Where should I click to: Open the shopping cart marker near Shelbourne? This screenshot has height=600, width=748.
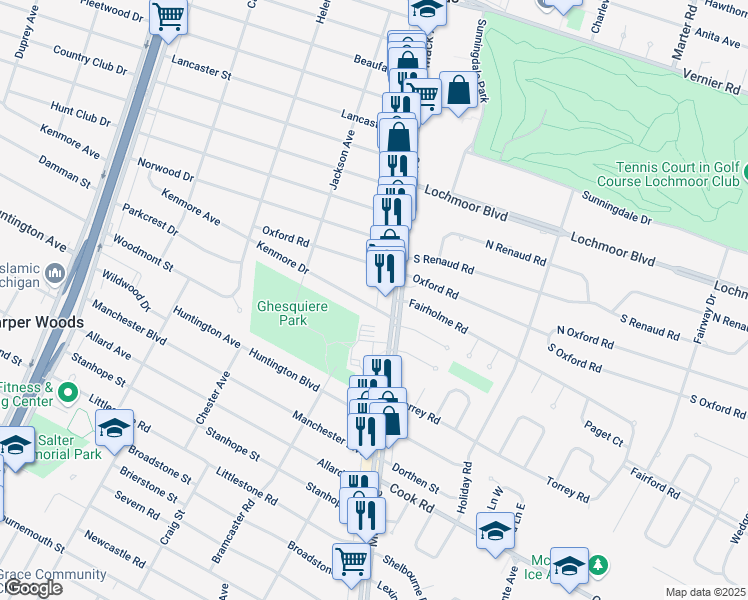(351, 561)
